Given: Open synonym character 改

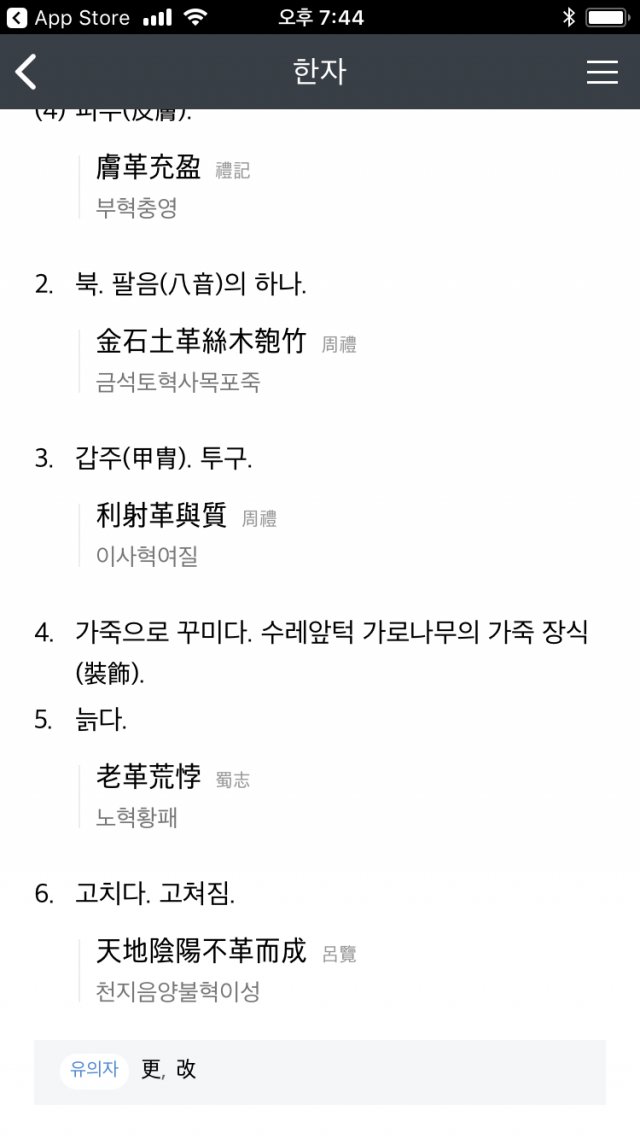Looking at the screenshot, I should pos(185,1069).
